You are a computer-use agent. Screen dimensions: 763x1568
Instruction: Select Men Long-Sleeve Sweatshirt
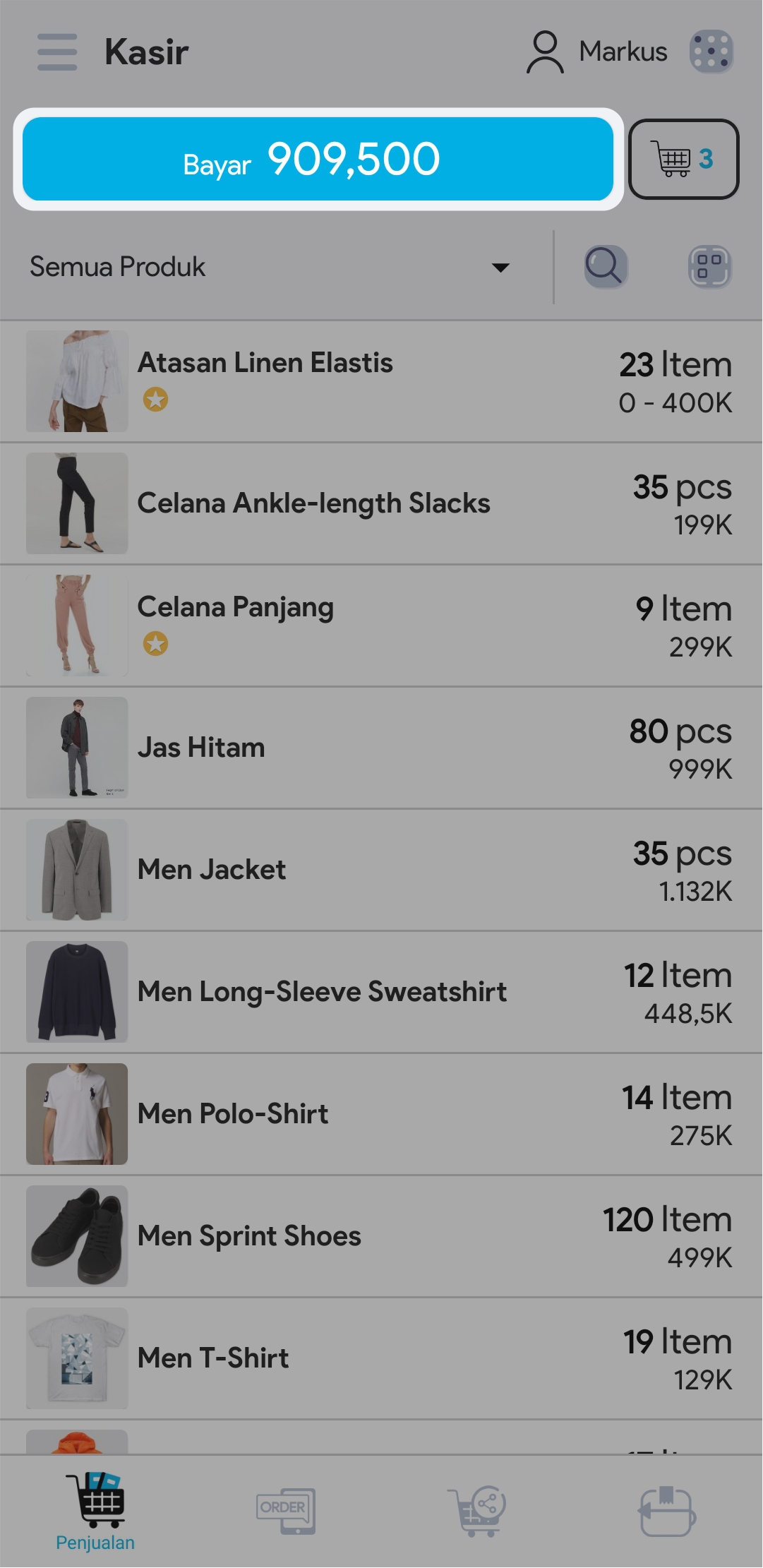[381, 992]
